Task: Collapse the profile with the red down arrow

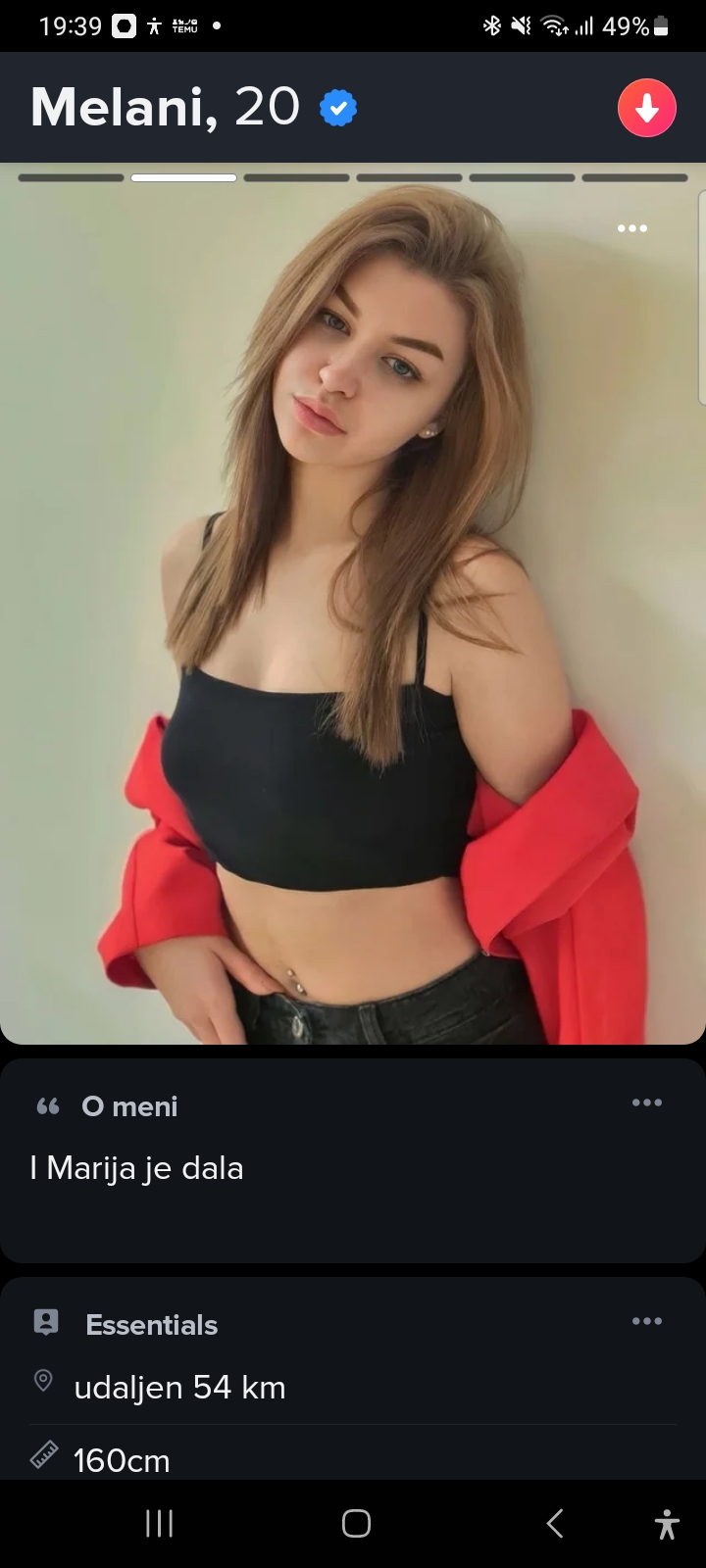Action: [x=647, y=108]
